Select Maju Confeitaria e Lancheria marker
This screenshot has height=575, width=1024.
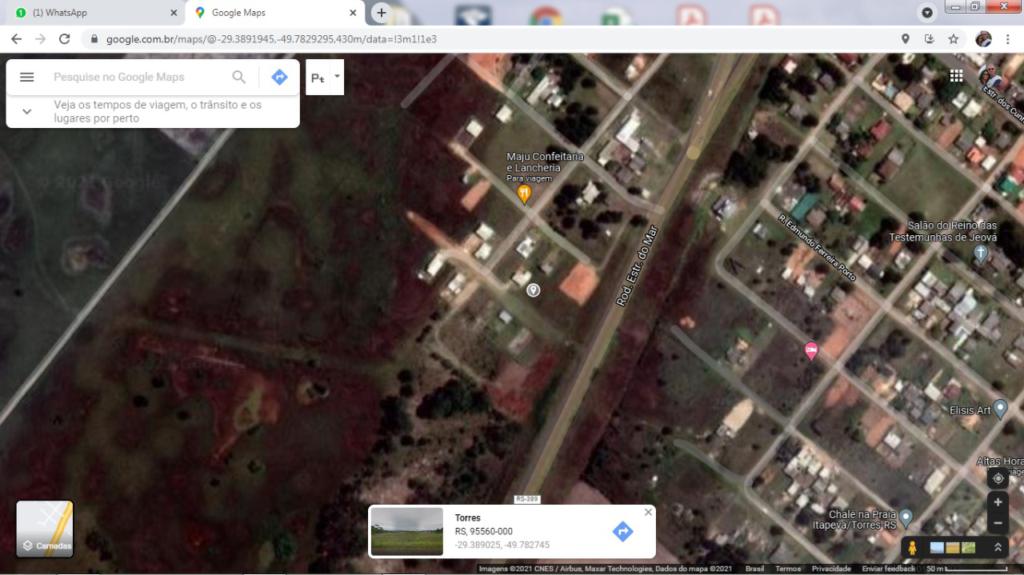(523, 193)
